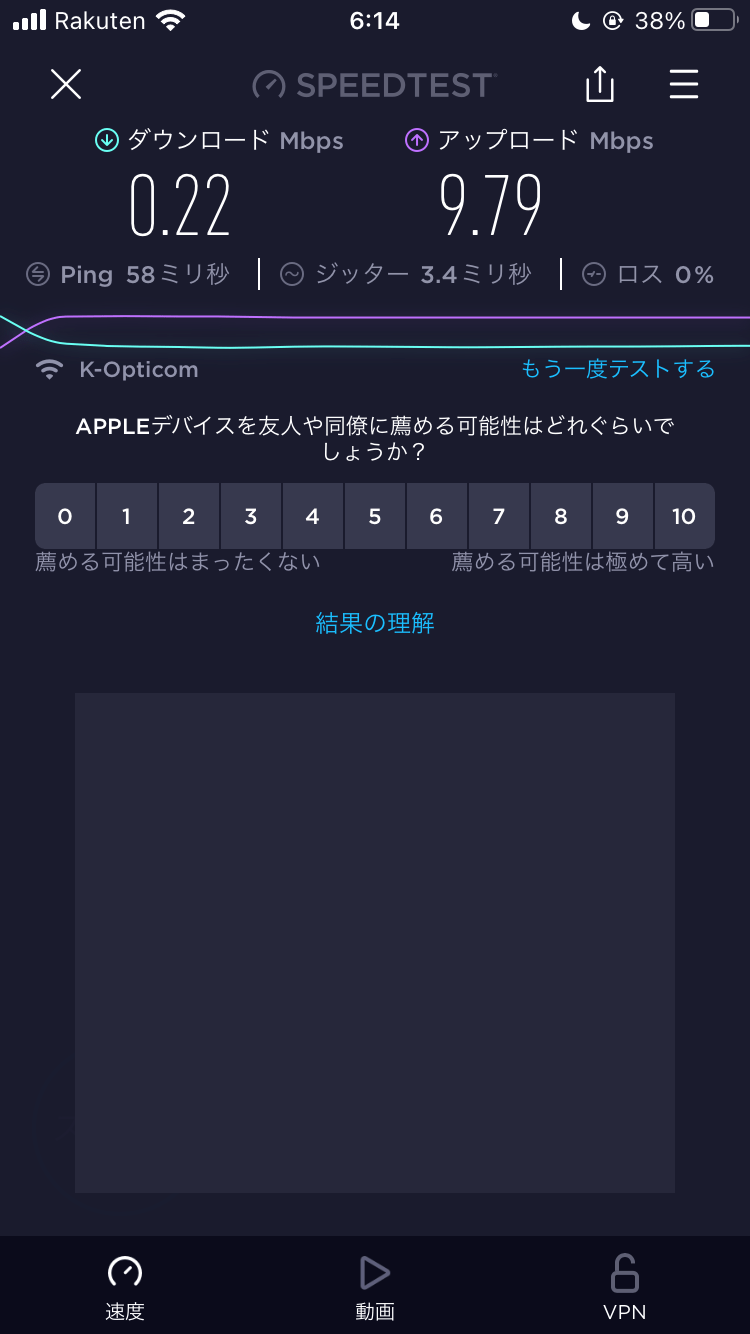The image size is (750, 1334).
Task: Close the speed test results
Action: tap(66, 85)
